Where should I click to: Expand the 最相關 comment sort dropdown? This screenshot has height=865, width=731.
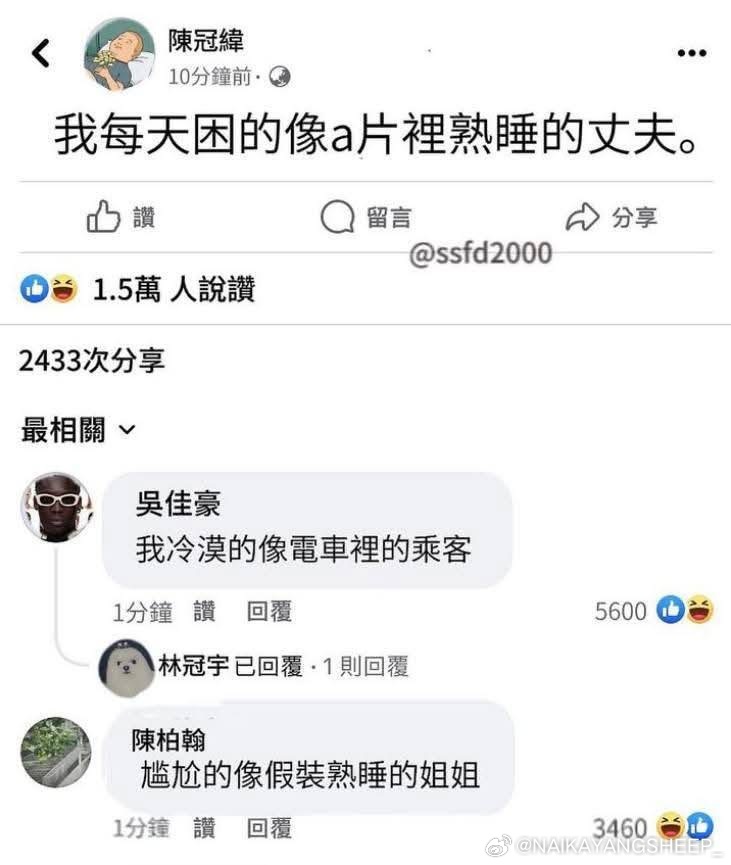click(78, 431)
